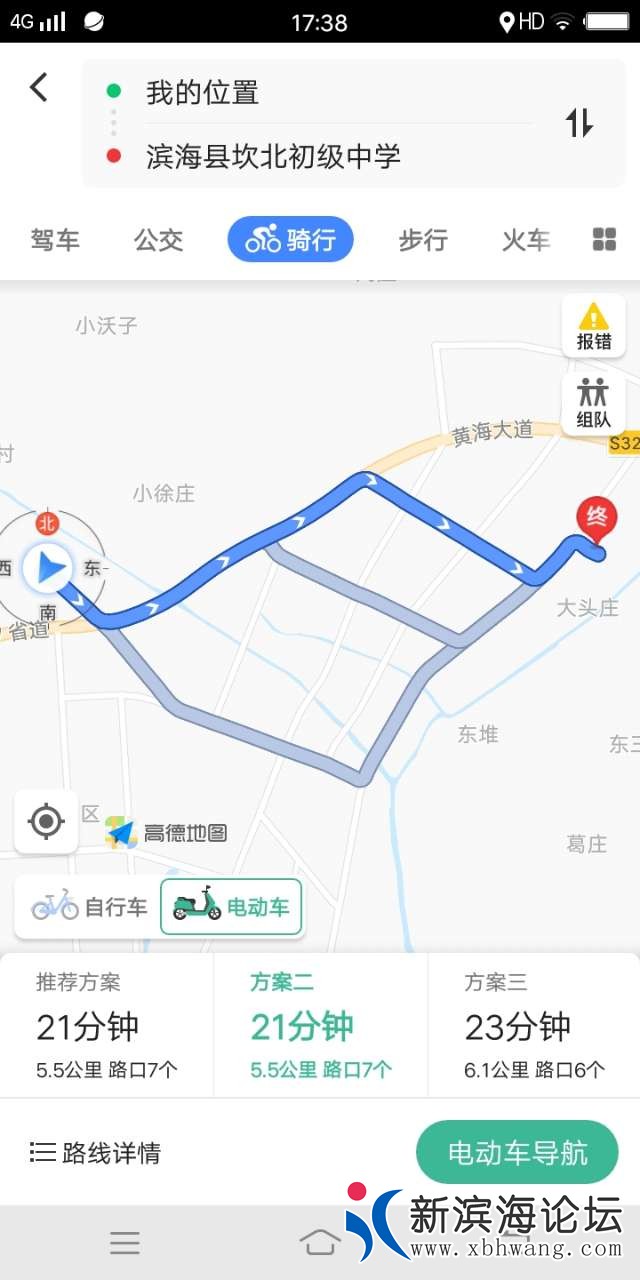This screenshot has width=640, height=1280.
Task: Choose 电动车 e-bike mode
Action: [x=232, y=907]
